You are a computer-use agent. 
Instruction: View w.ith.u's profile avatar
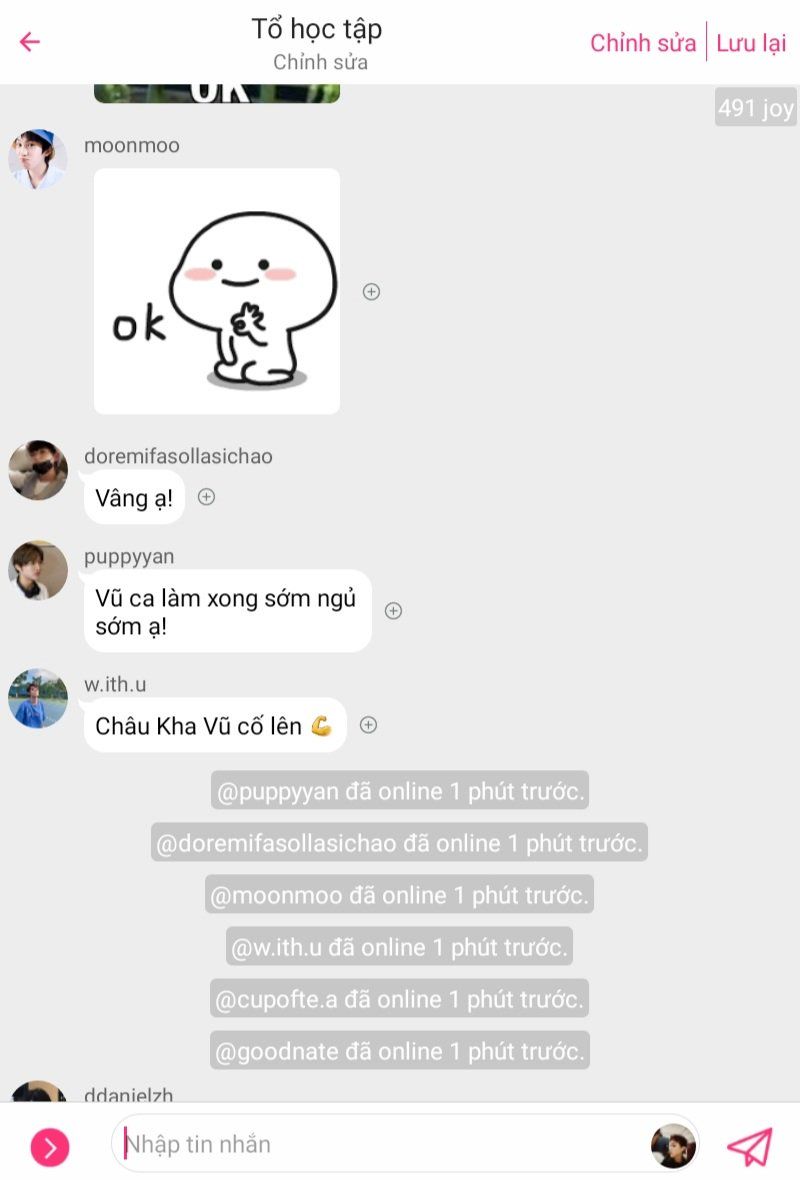click(38, 698)
